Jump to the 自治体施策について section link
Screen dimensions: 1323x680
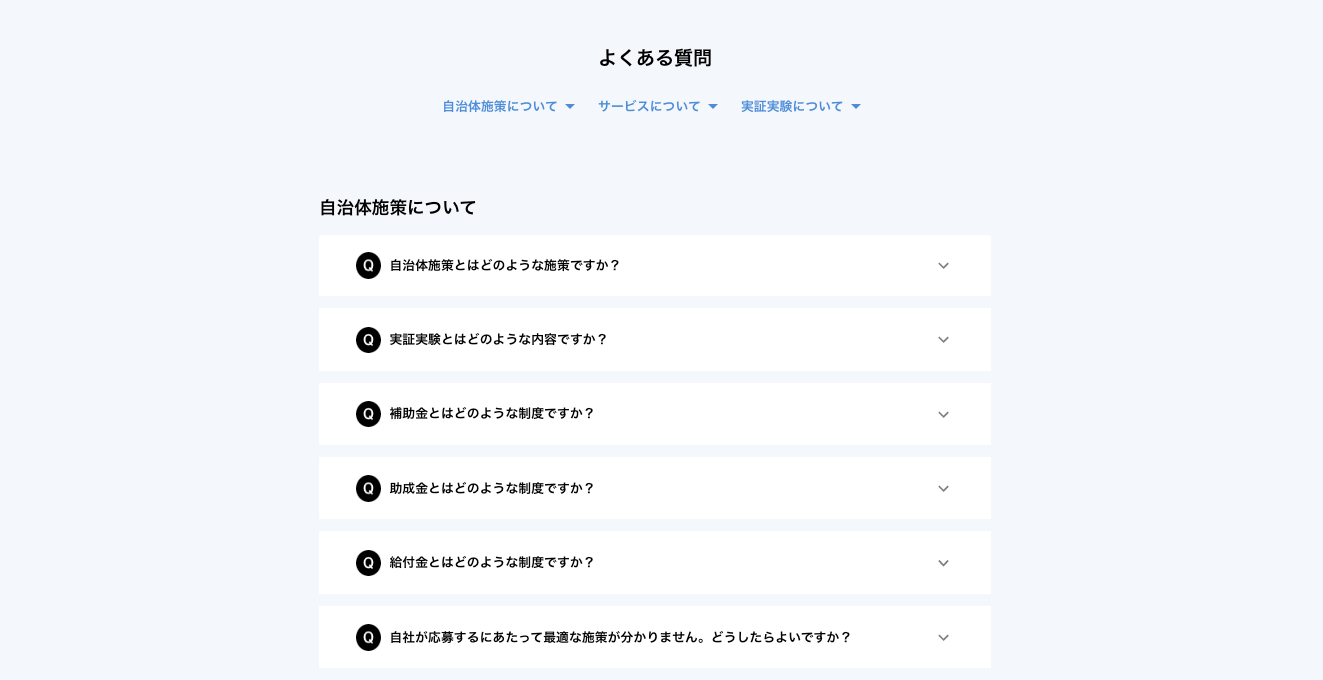(x=508, y=106)
